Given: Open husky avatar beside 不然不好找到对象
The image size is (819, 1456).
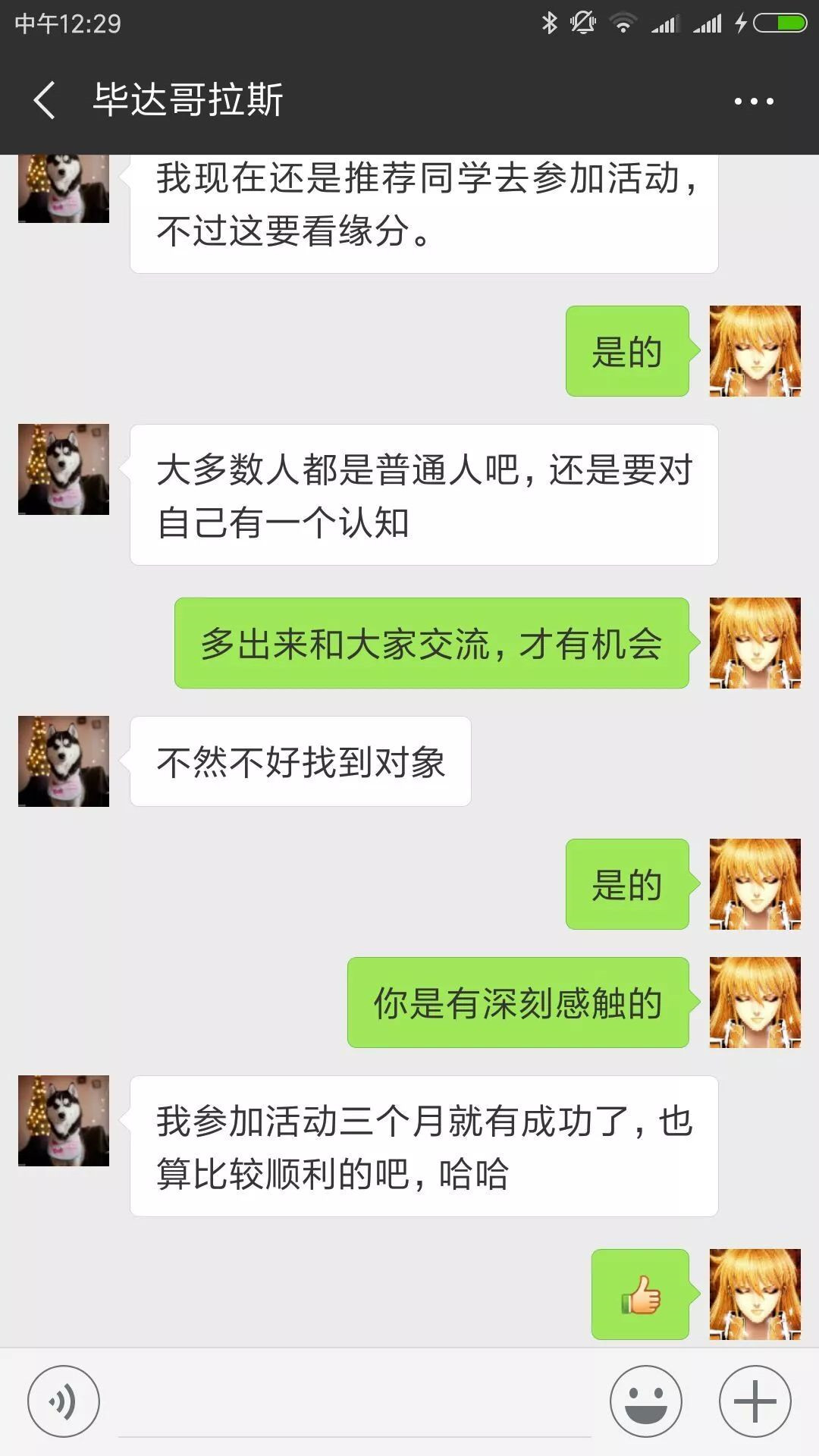Looking at the screenshot, I should click(x=64, y=761).
